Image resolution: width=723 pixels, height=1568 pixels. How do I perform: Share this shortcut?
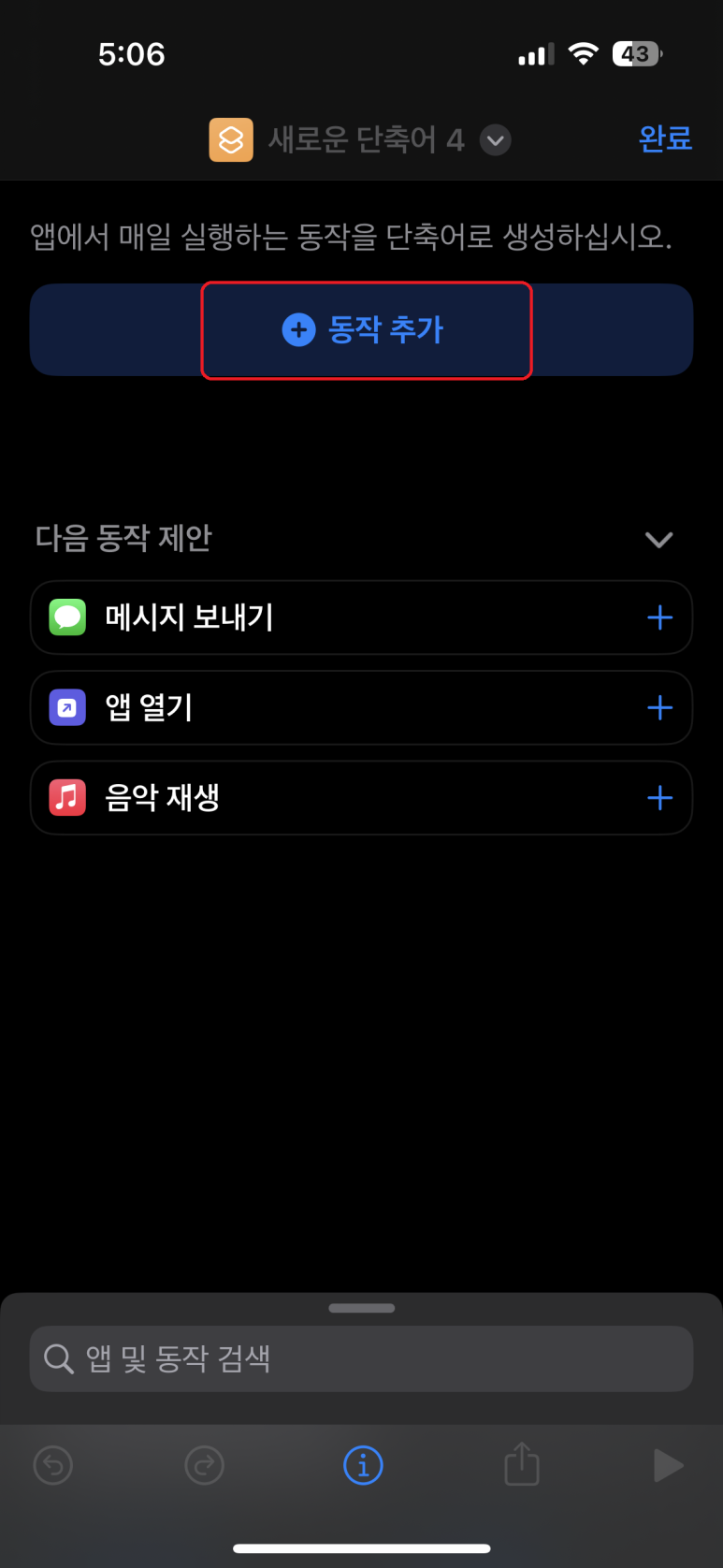[x=522, y=1463]
